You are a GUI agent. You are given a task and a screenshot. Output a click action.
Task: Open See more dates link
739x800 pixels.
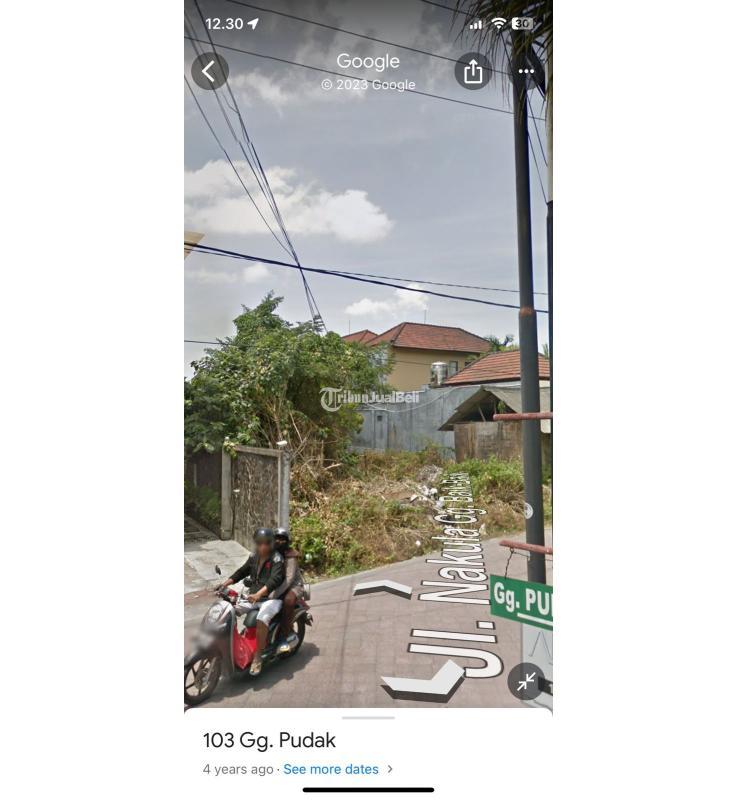331,769
